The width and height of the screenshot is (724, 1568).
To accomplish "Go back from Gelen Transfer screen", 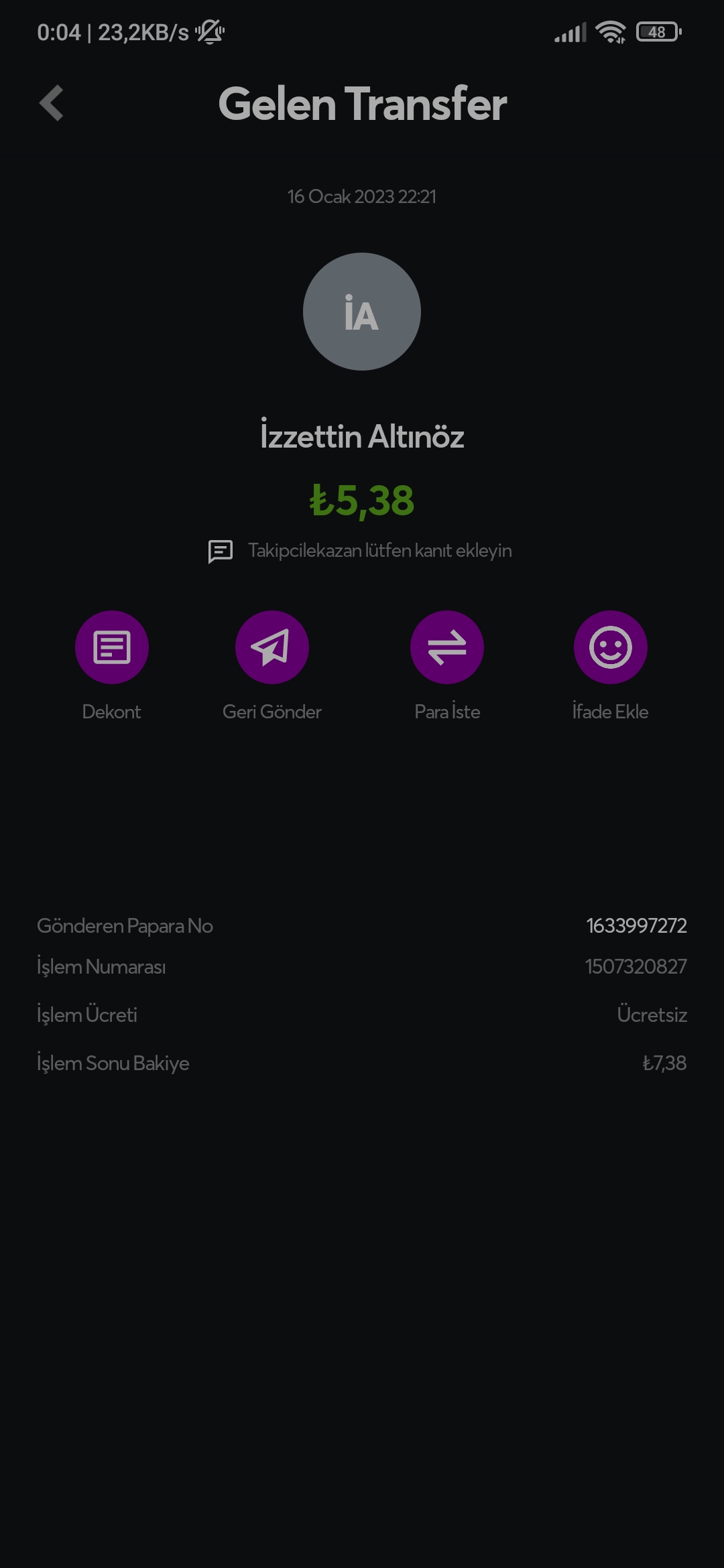I will point(52,103).
